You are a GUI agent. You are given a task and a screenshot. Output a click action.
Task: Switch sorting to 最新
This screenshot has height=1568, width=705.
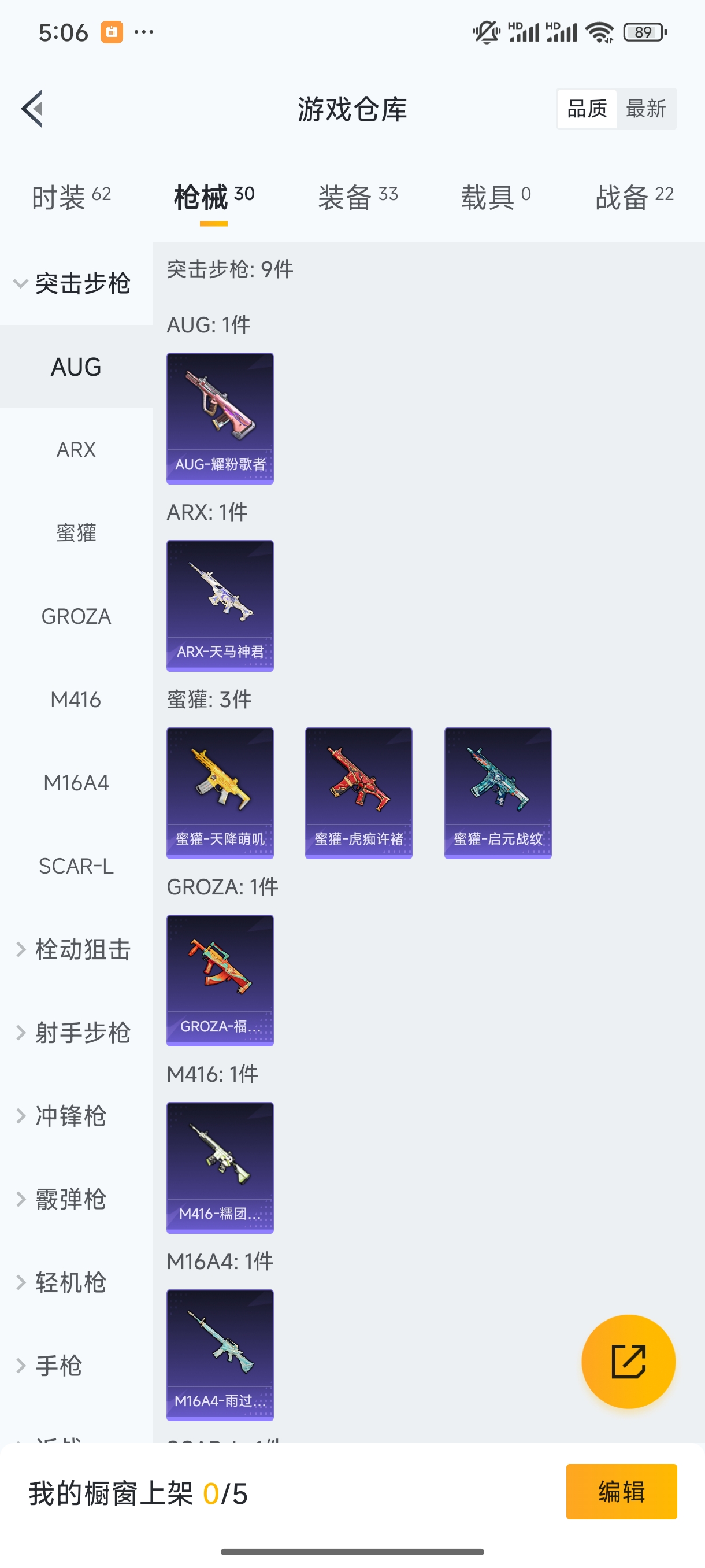point(647,108)
